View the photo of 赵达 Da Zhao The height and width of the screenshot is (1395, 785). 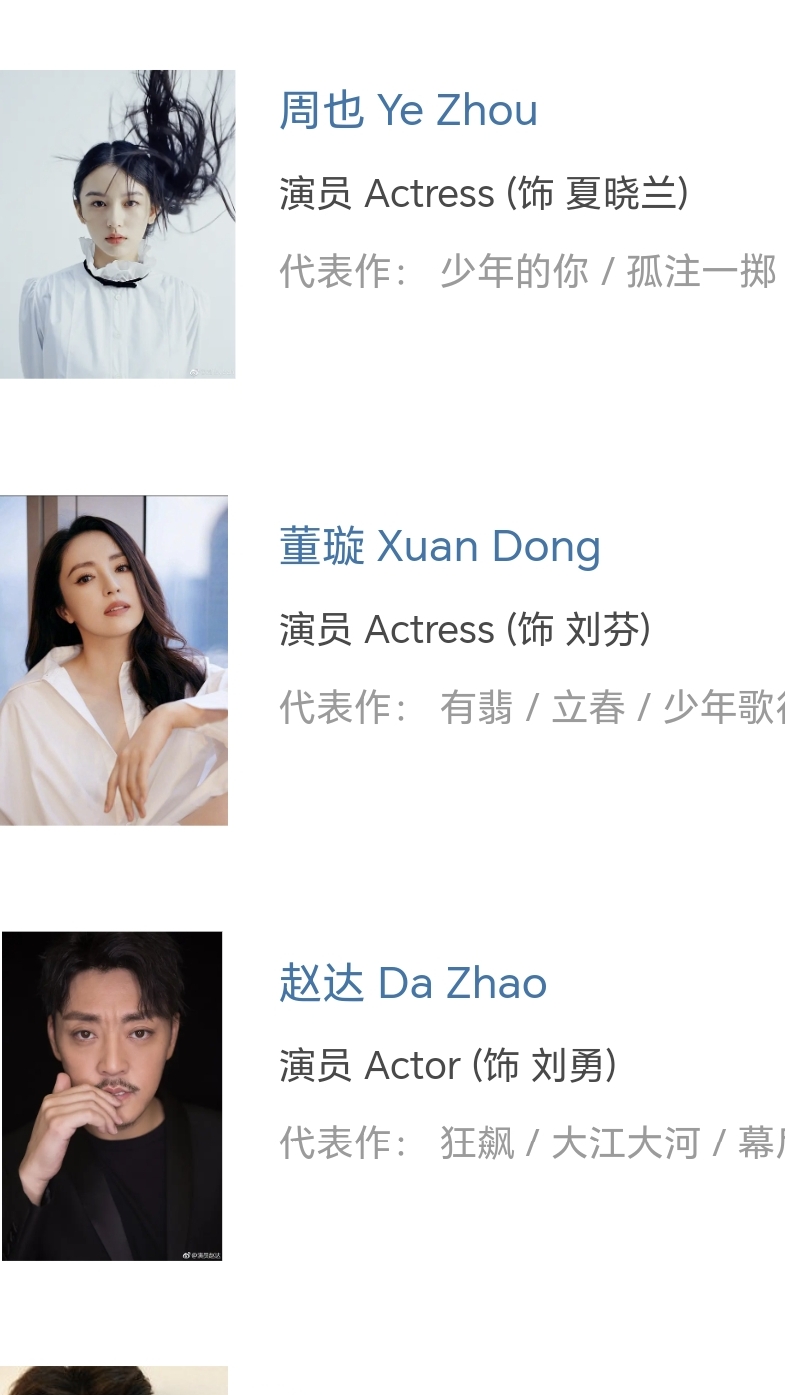[112, 1096]
